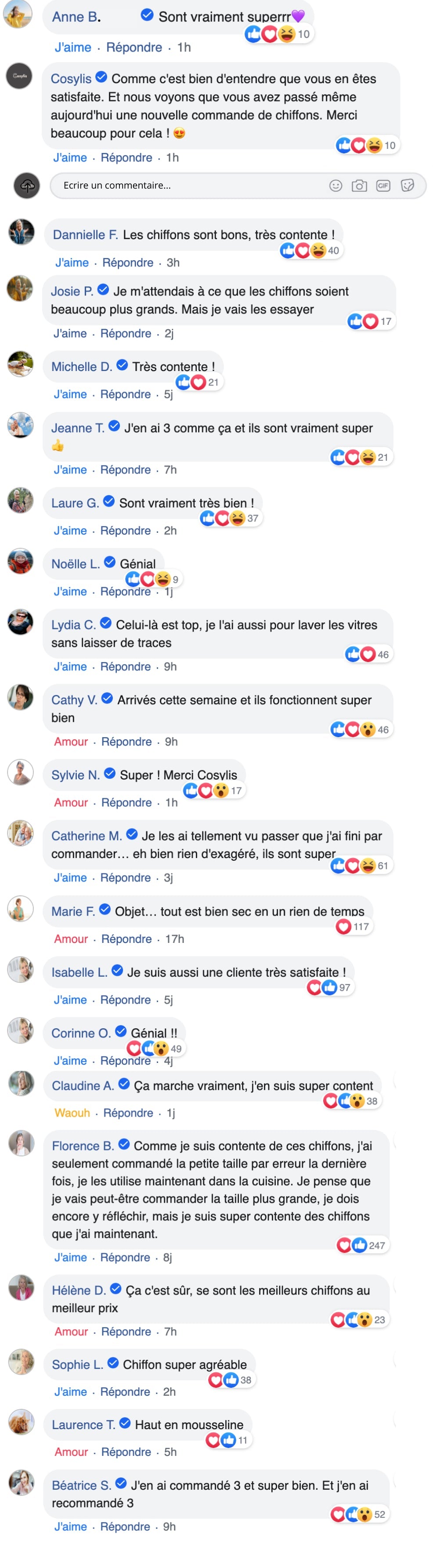Like Josie P.'s comment about cloth size
The image size is (433, 1568).
click(x=70, y=334)
